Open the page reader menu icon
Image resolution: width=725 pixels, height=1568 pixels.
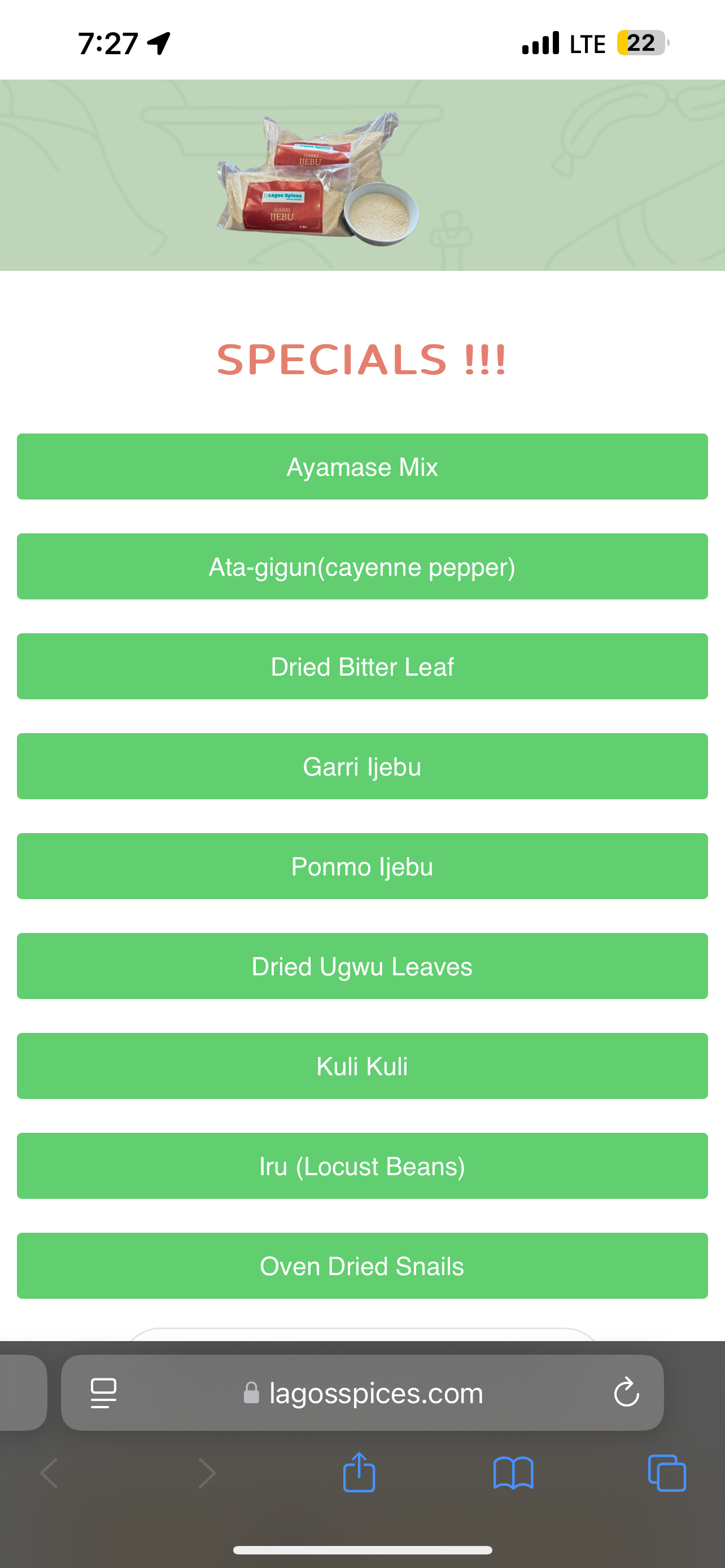103,1392
